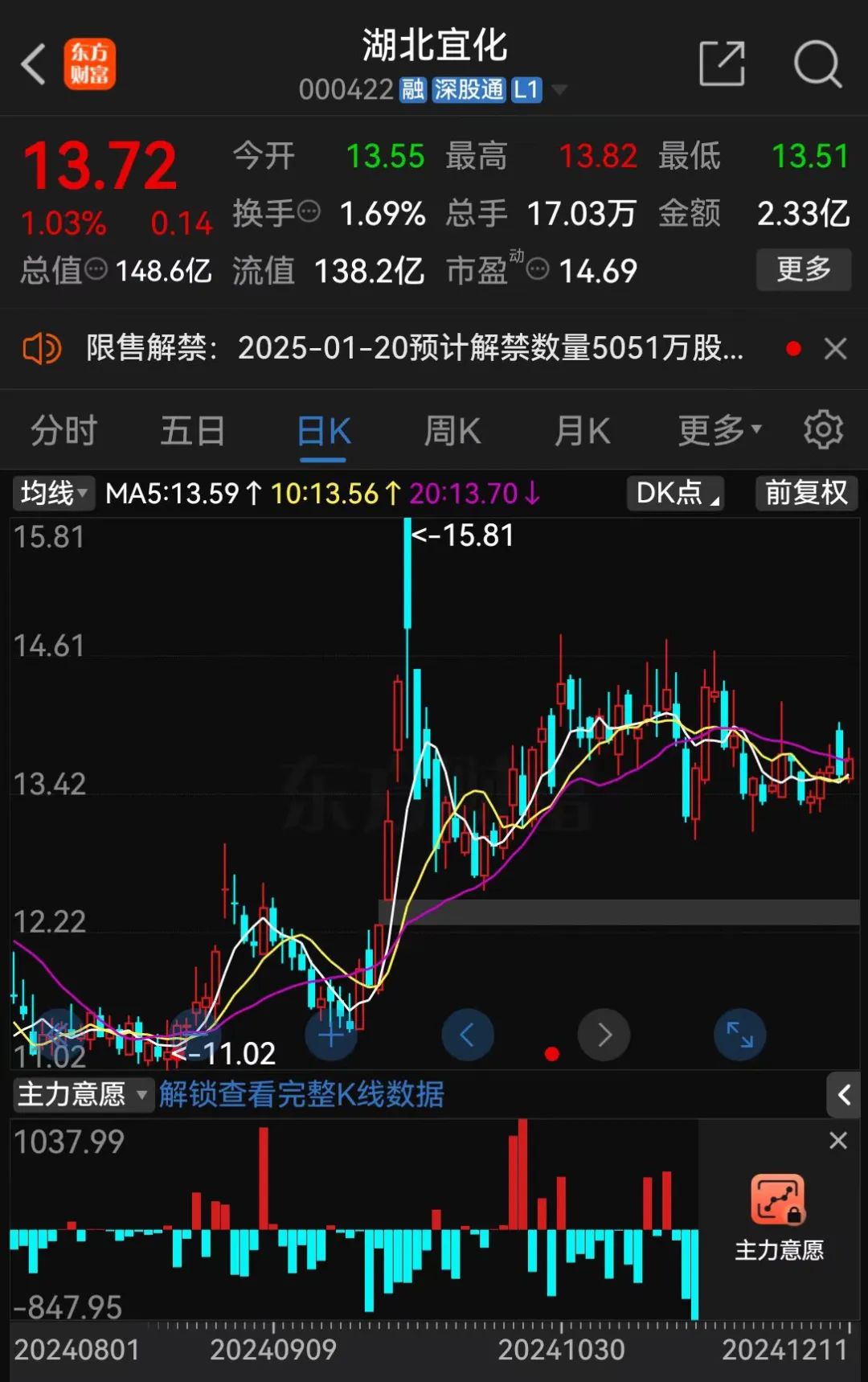
Task: Open the search magnifier
Action: pos(817,64)
